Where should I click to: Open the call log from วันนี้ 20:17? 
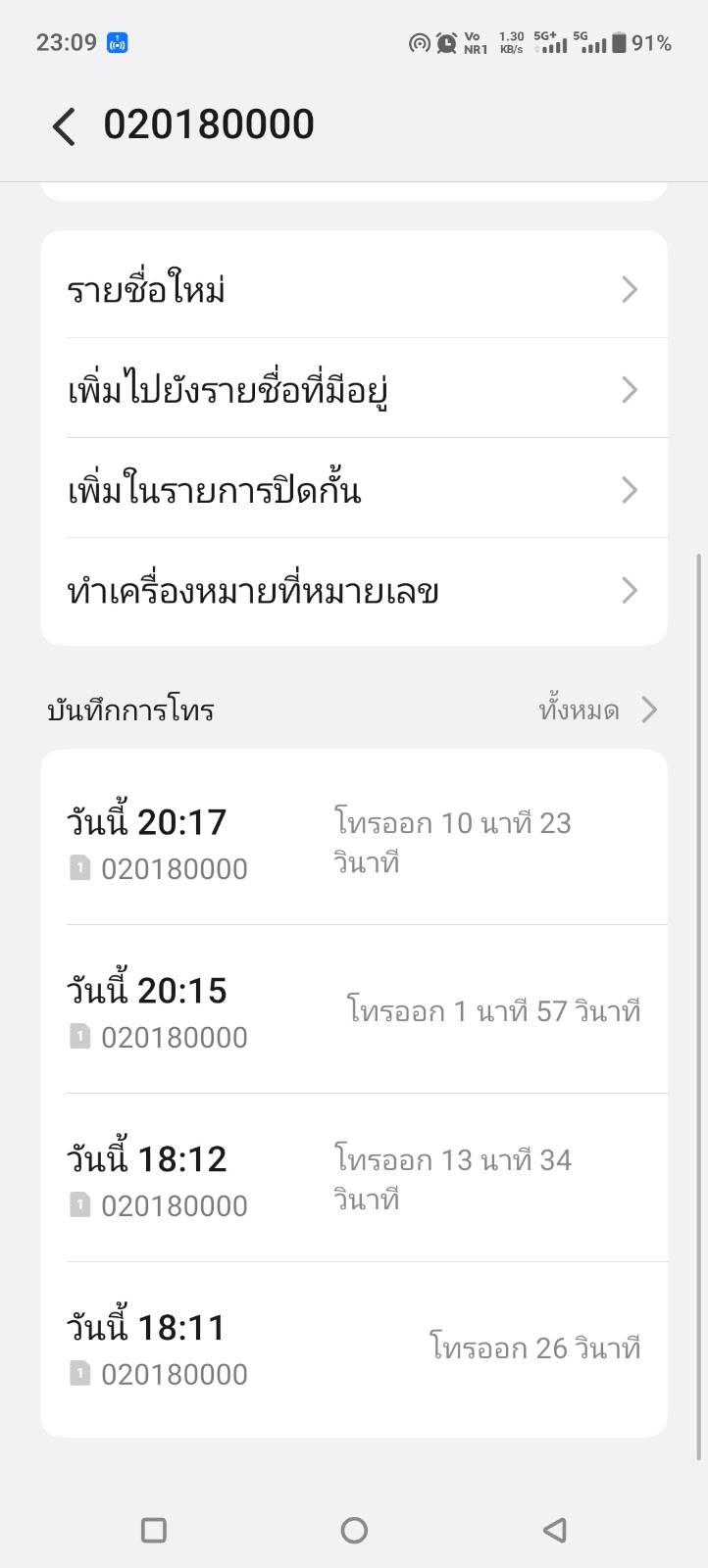[x=353, y=843]
